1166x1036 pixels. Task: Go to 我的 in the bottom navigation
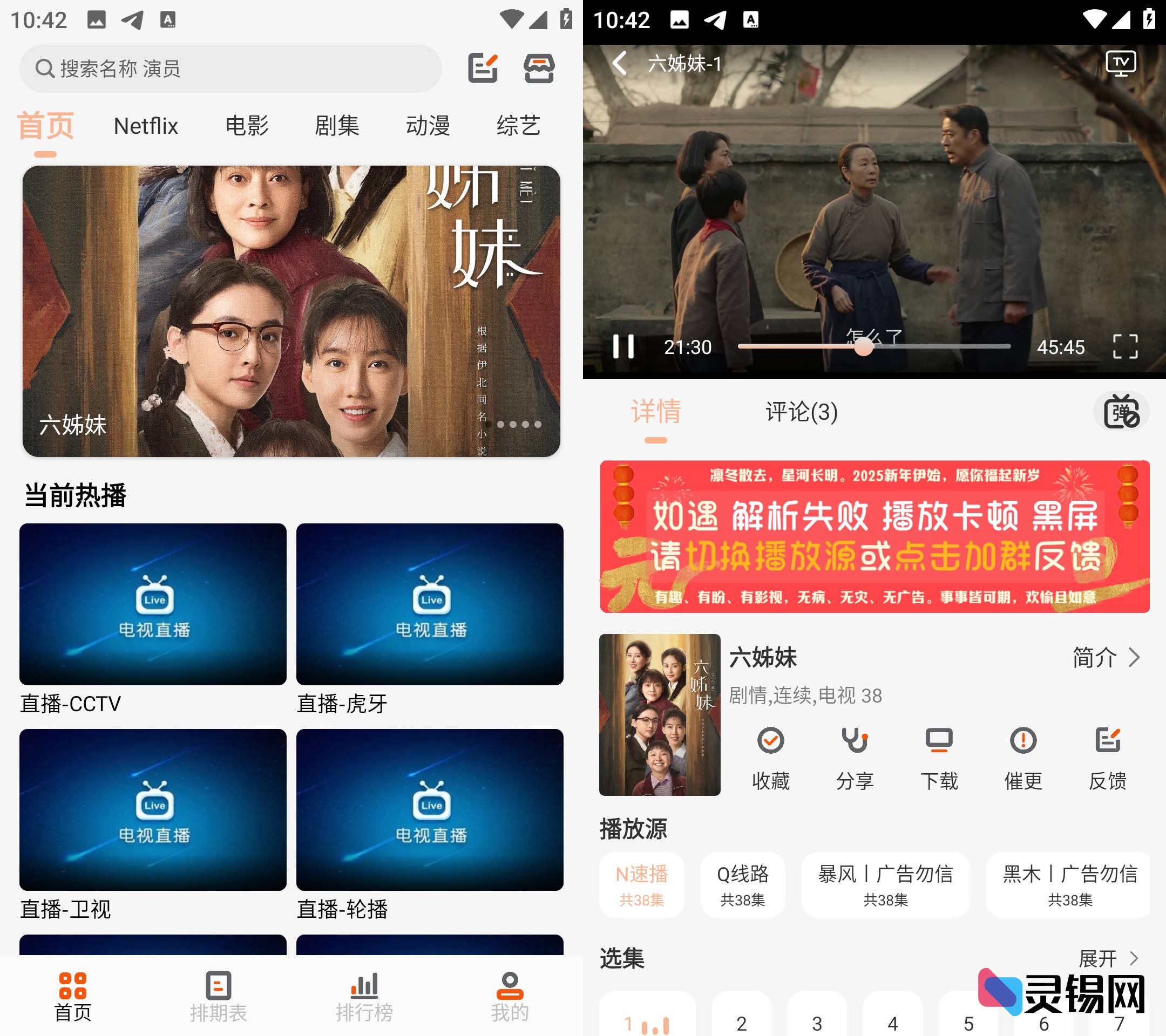click(x=510, y=997)
